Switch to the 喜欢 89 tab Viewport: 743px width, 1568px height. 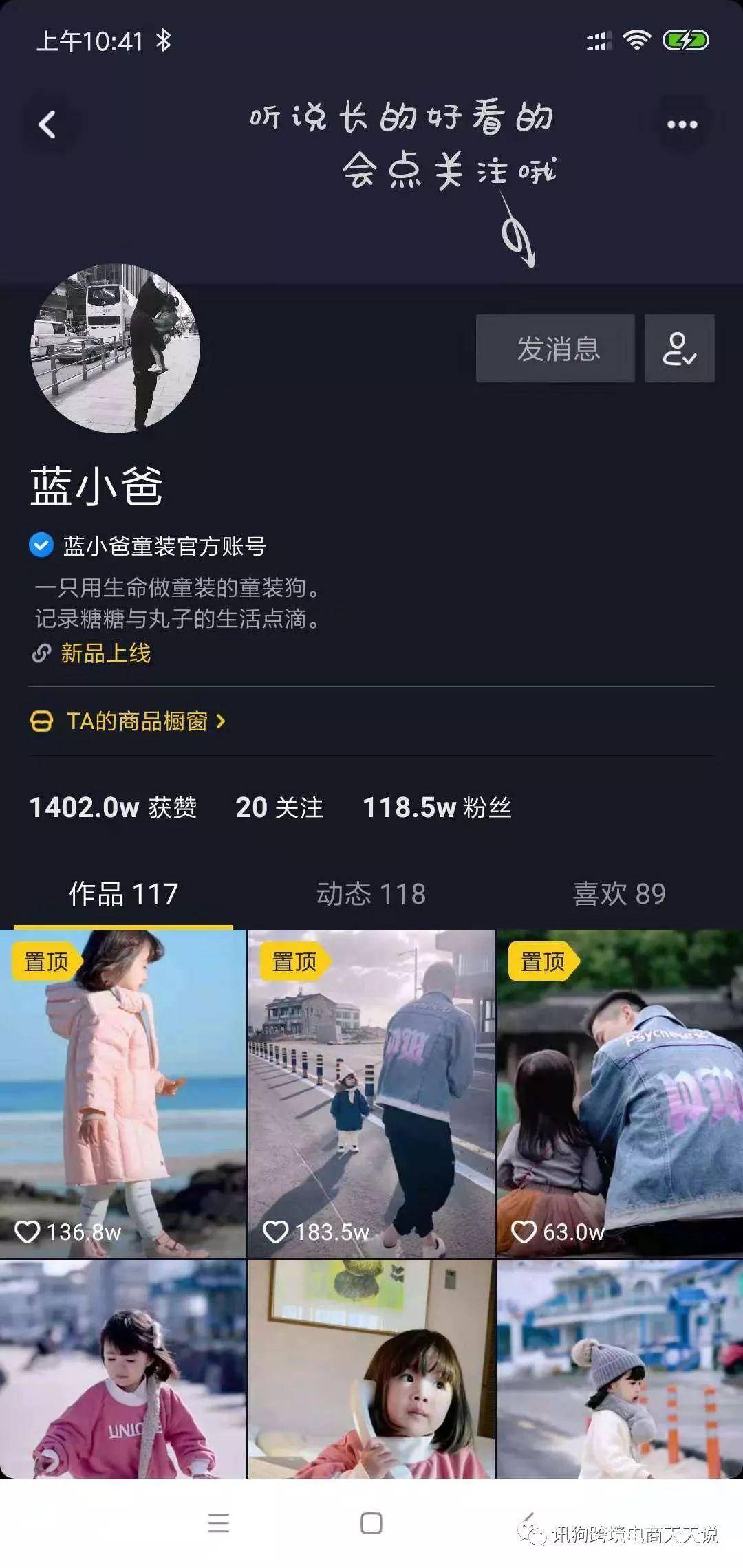pos(618,894)
